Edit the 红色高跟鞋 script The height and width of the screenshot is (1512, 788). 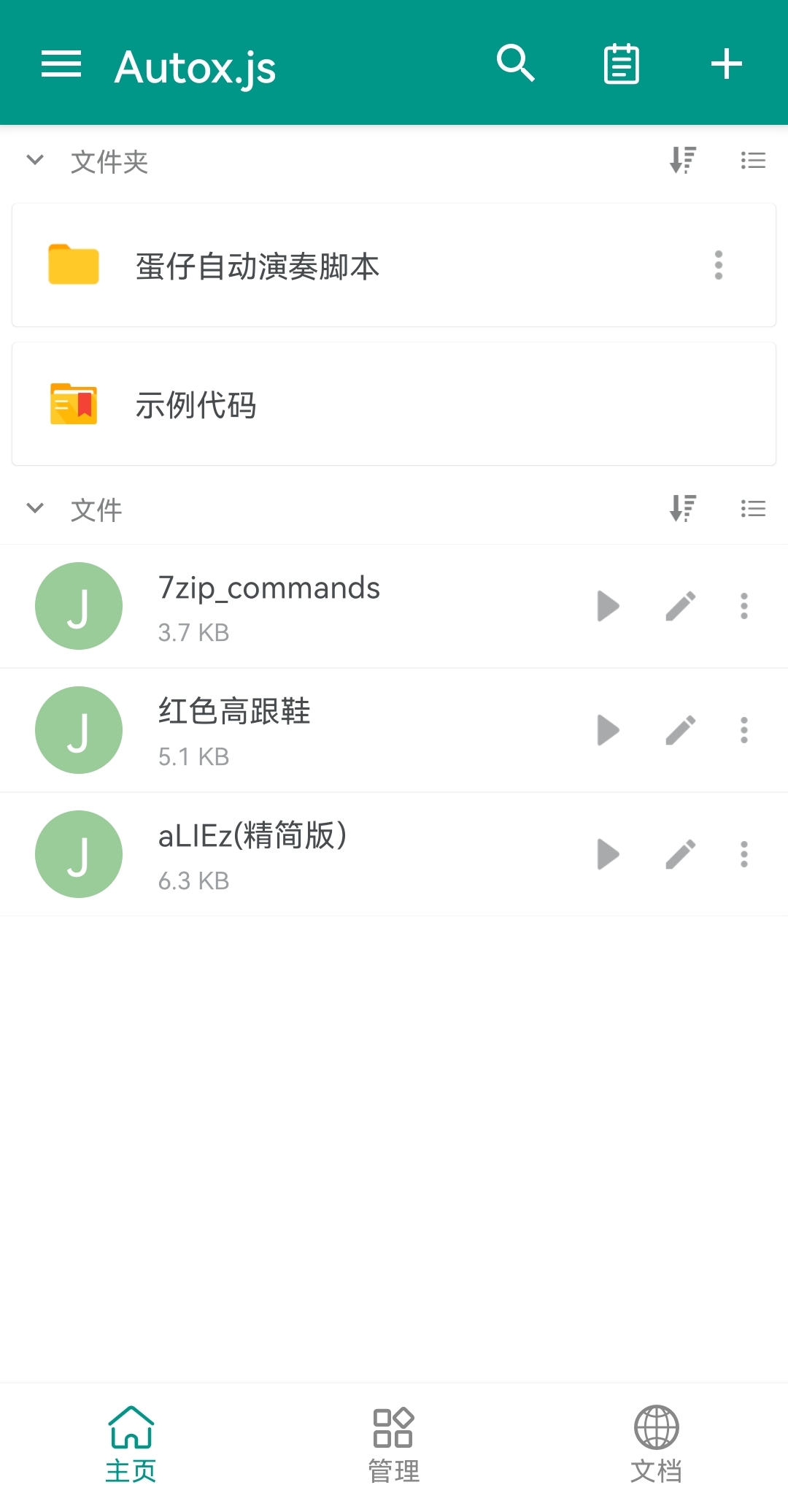pyautogui.click(x=681, y=730)
